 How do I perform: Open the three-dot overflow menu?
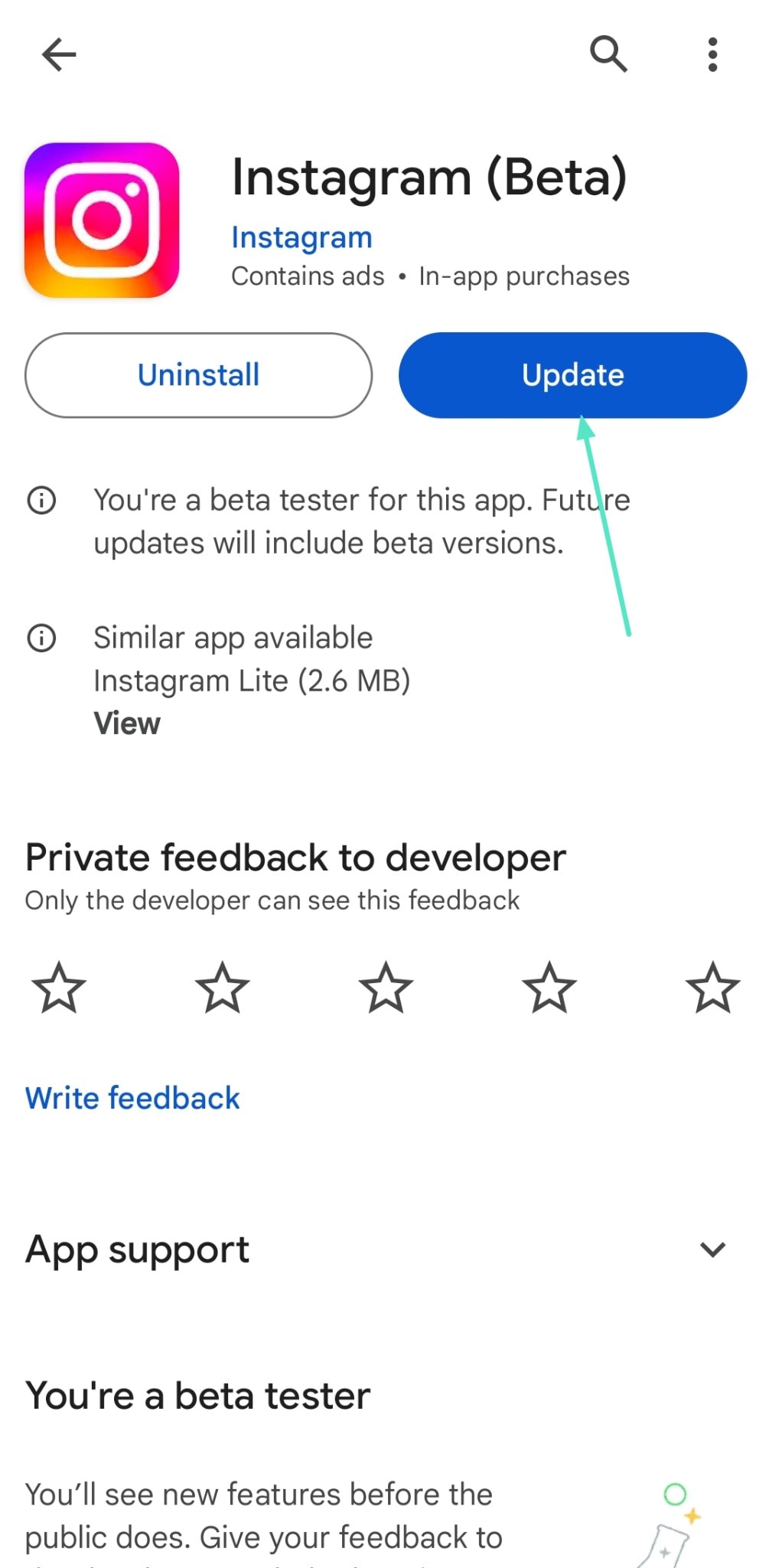[712, 54]
